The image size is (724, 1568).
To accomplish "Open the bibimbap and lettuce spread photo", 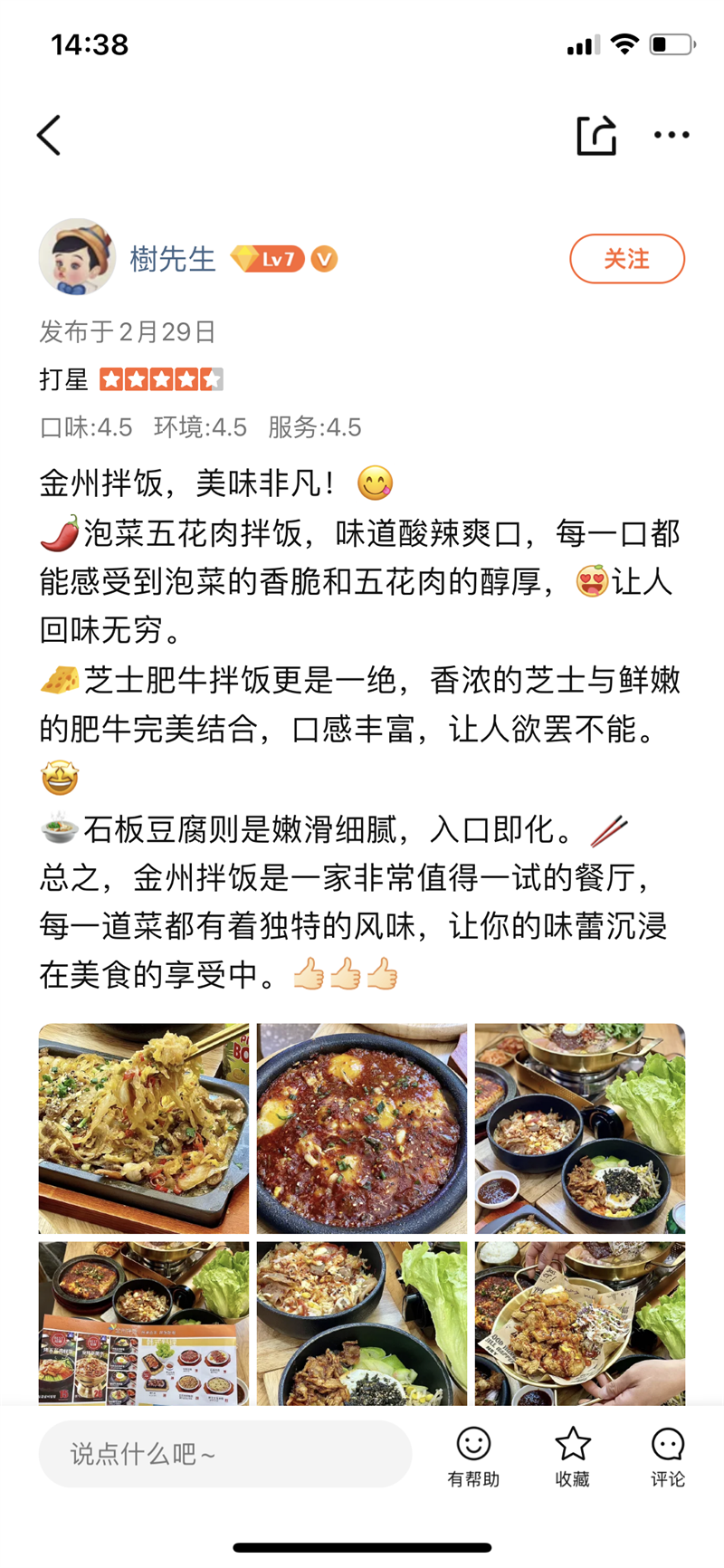I will [x=580, y=1128].
